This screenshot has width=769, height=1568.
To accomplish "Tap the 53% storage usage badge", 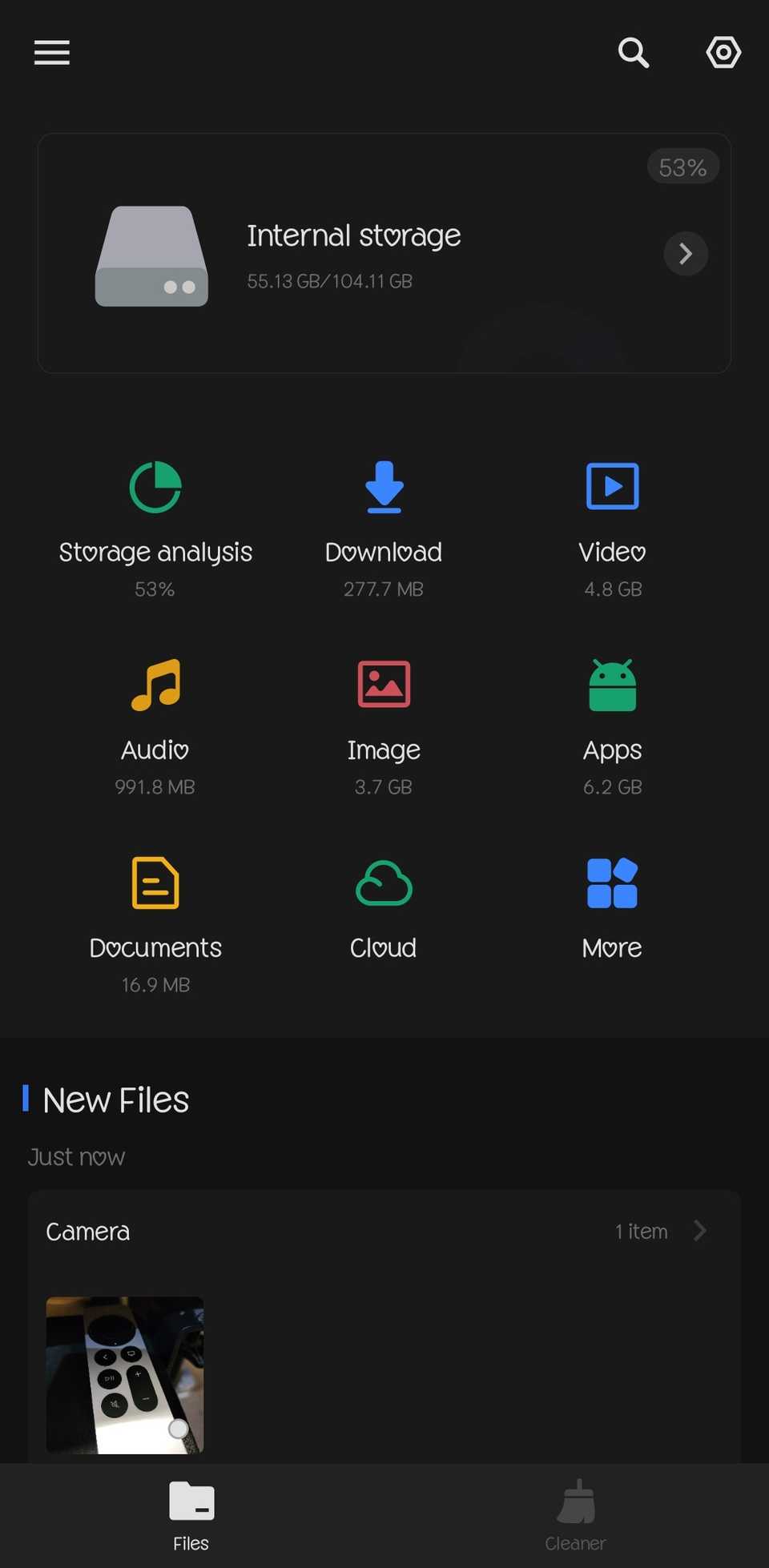I will click(x=682, y=167).
